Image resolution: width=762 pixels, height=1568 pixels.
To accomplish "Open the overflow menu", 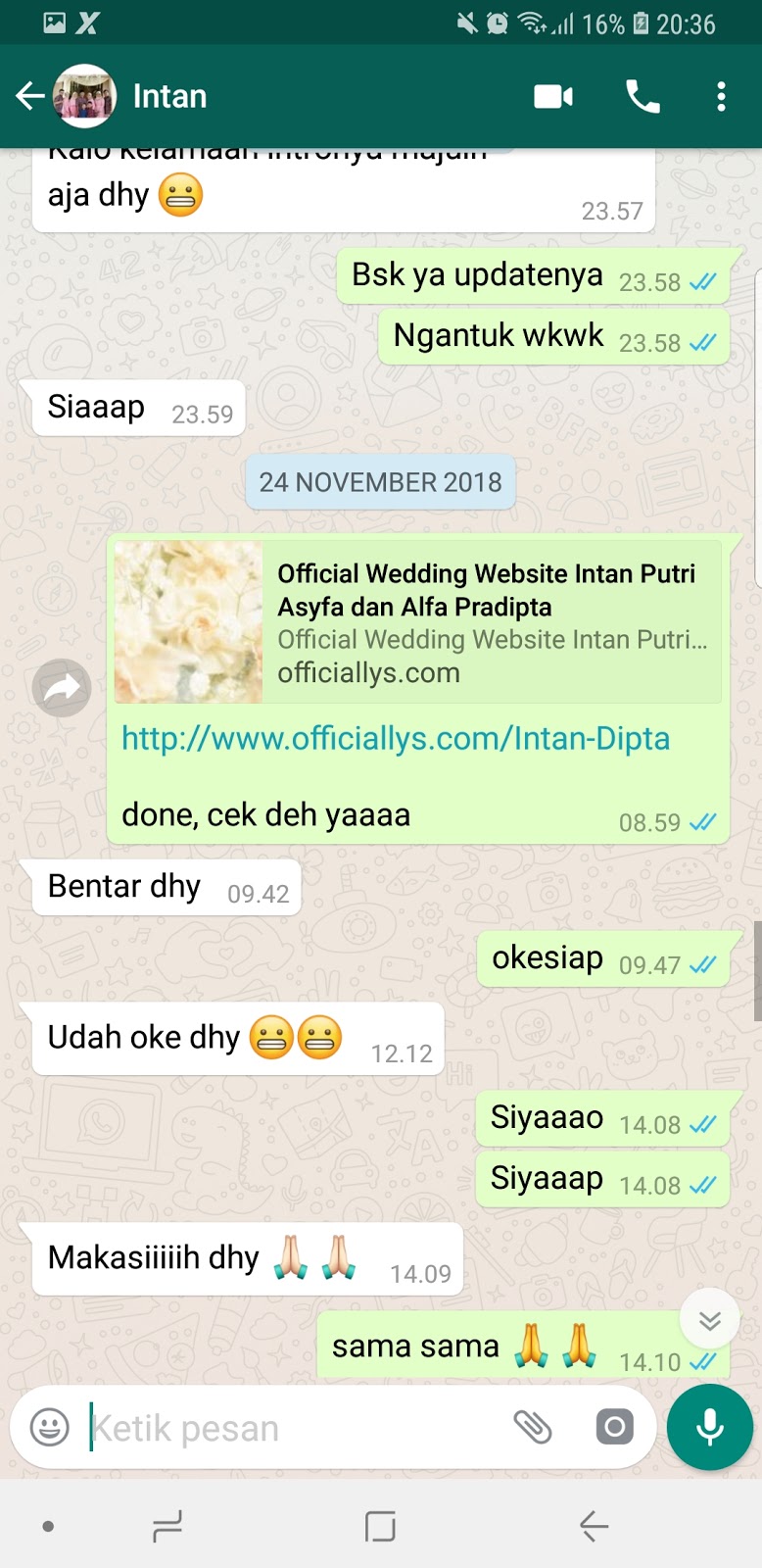I will click(x=721, y=96).
